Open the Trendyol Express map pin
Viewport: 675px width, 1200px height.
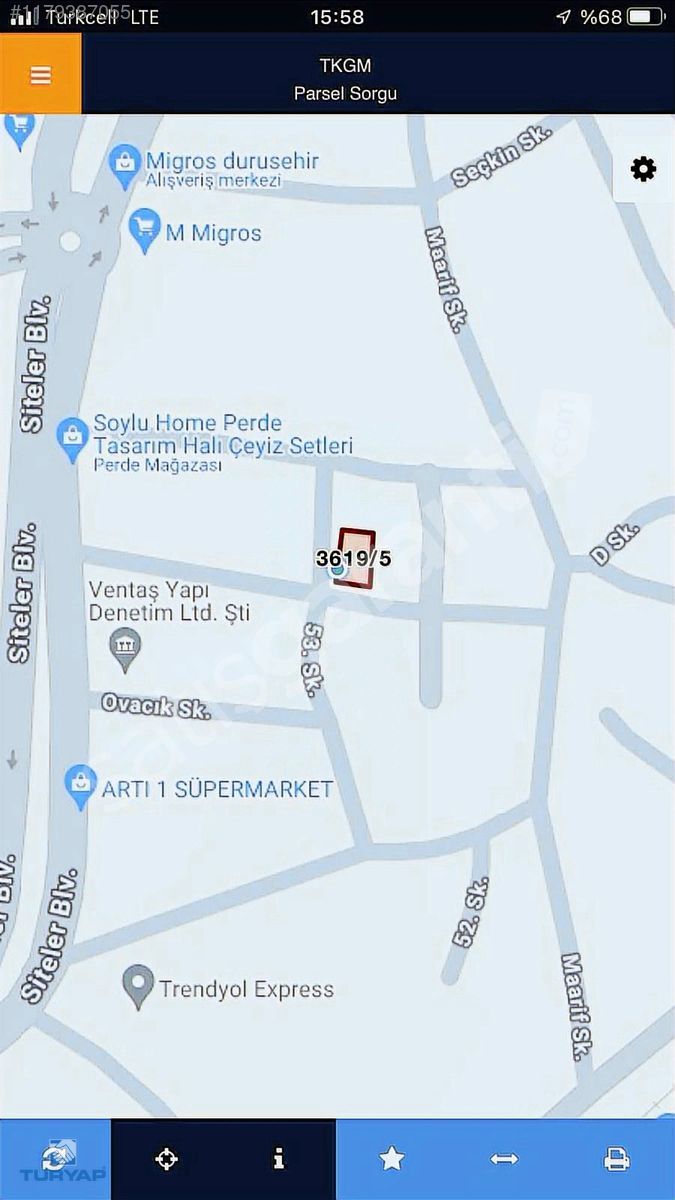138,987
